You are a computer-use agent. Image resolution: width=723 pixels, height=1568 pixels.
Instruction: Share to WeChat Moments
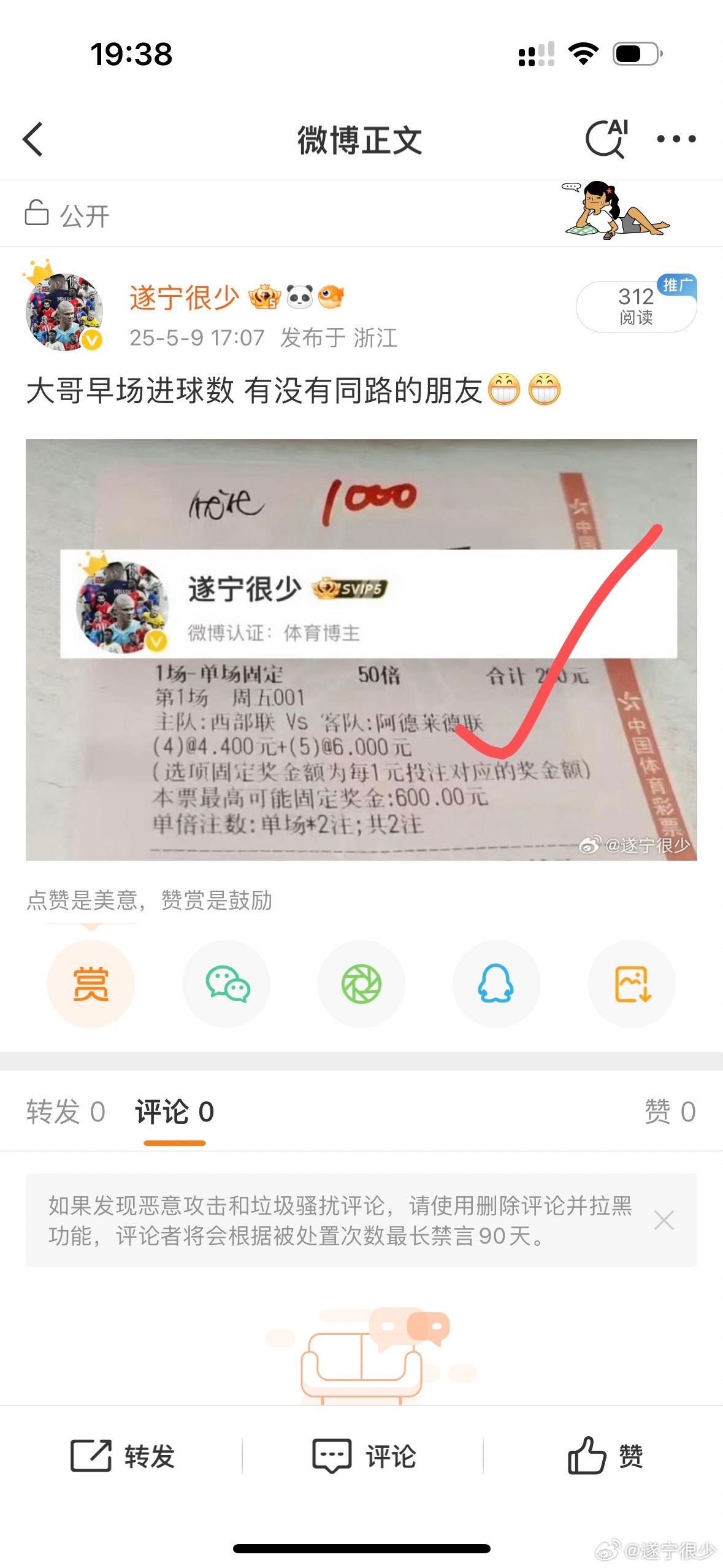361,984
